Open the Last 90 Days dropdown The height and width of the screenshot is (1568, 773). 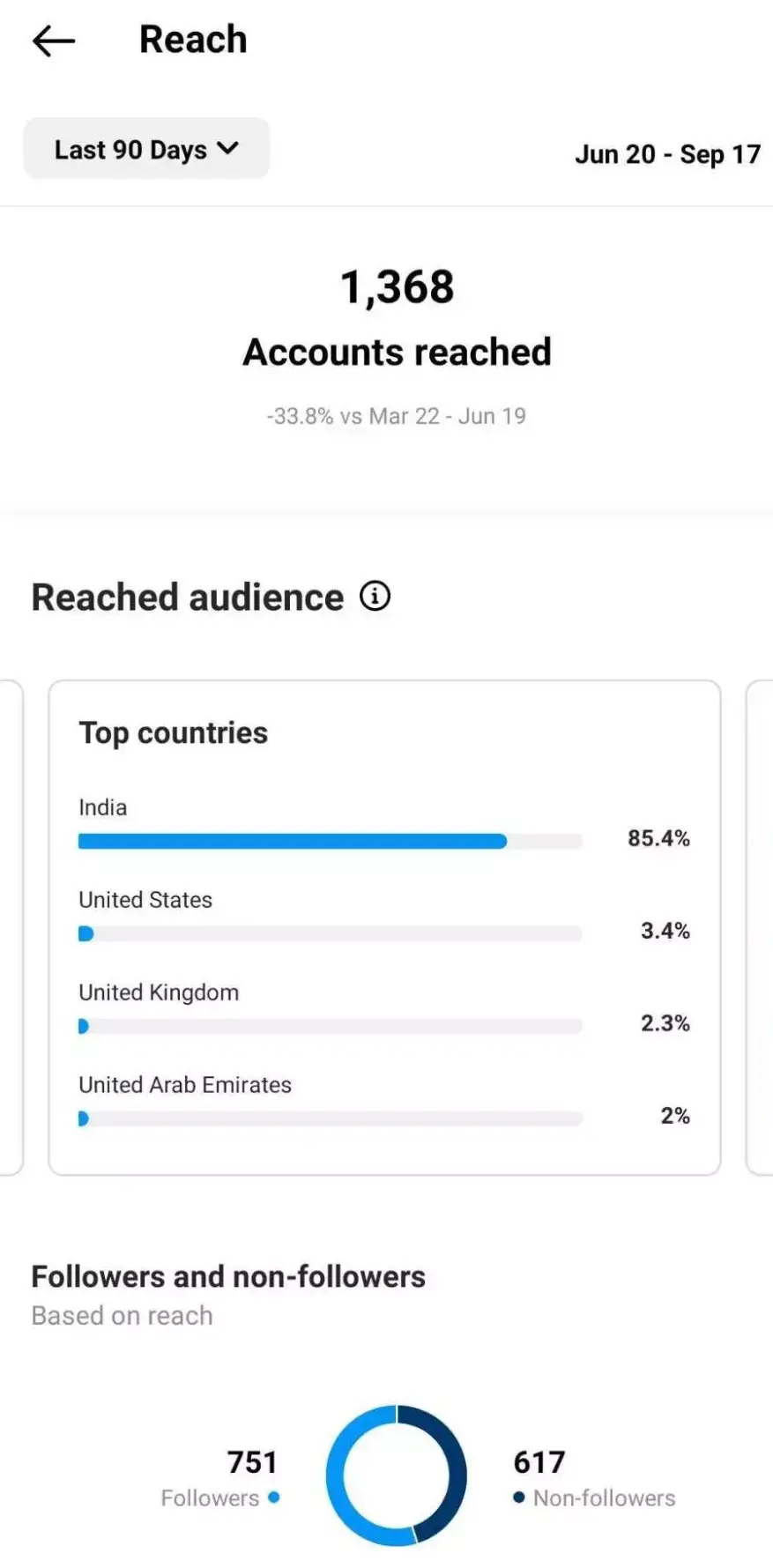coord(146,149)
